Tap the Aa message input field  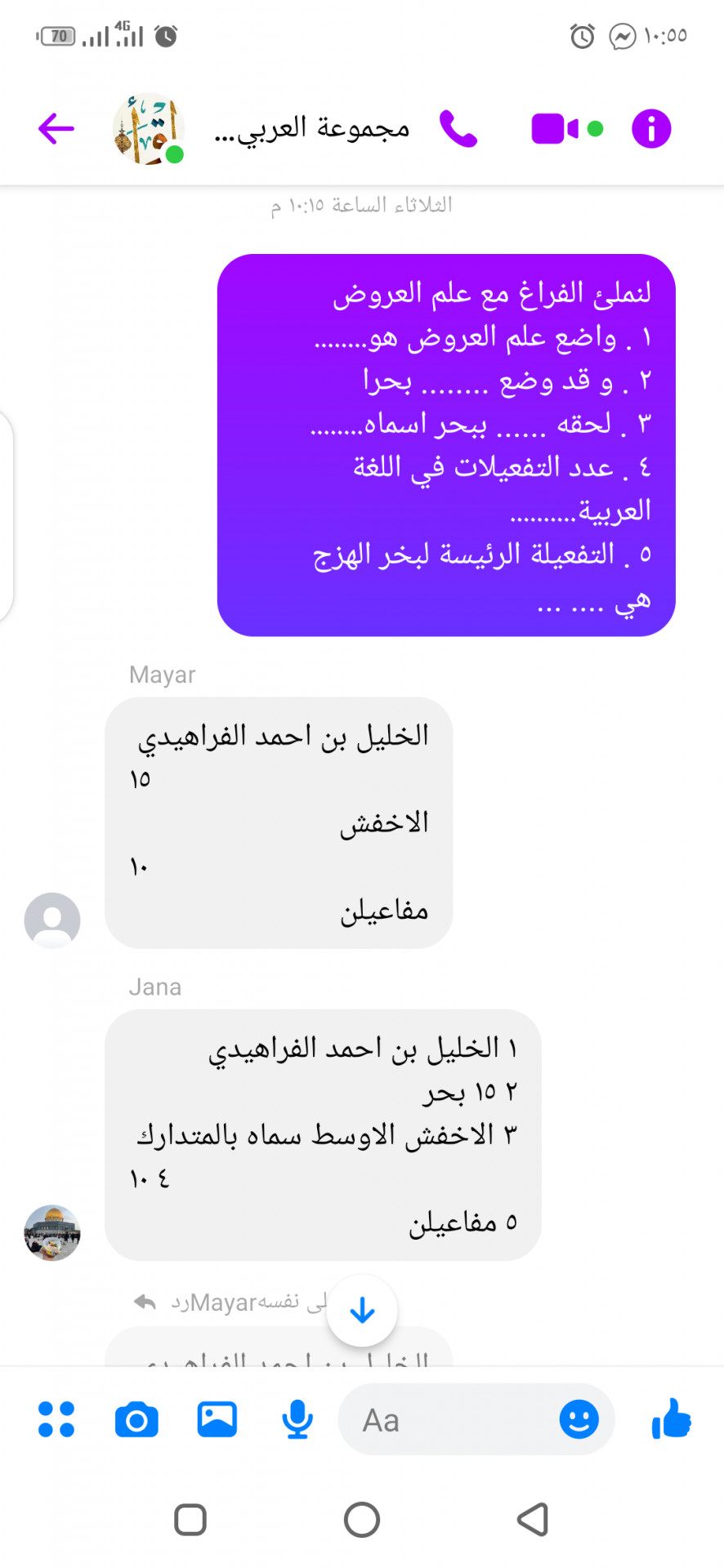pos(449,1420)
